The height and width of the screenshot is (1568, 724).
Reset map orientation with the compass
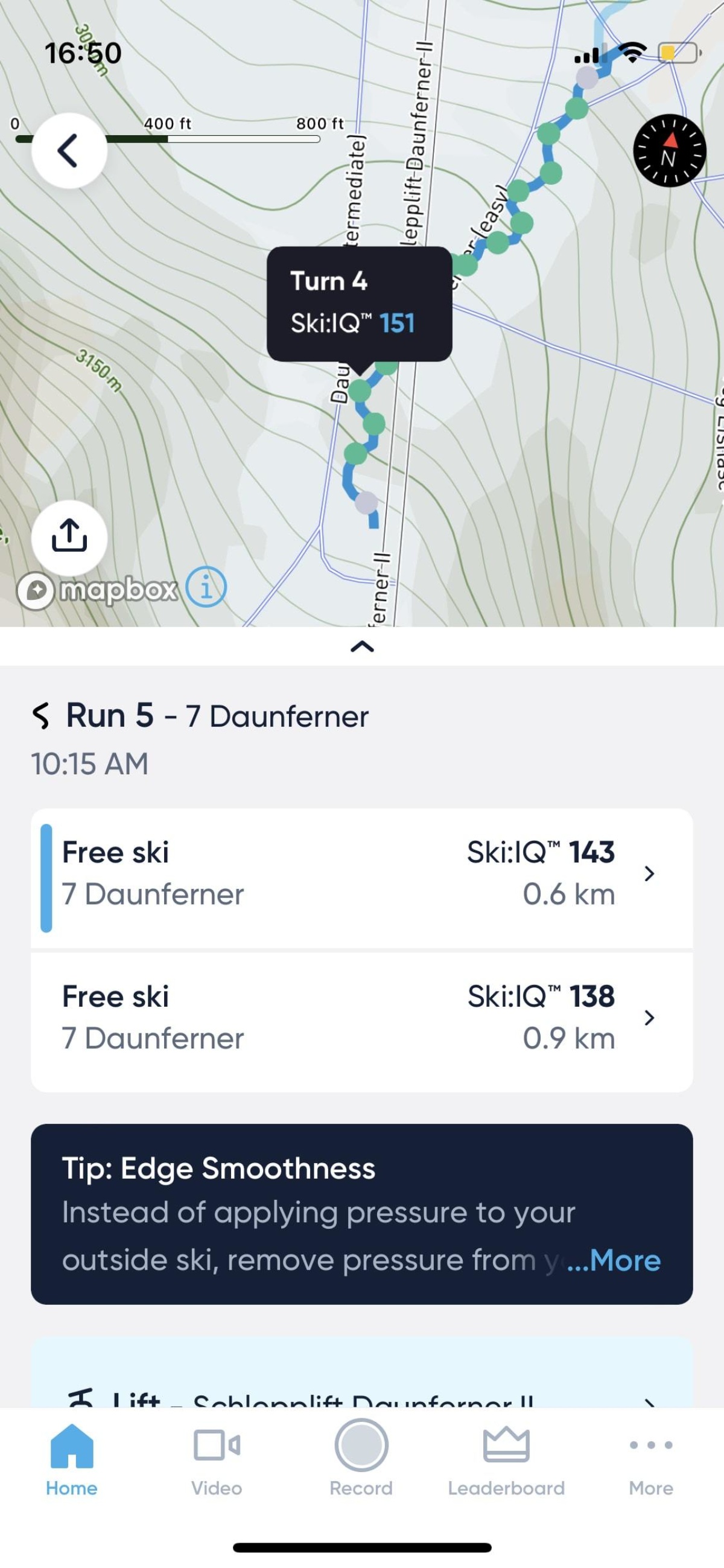[668, 150]
